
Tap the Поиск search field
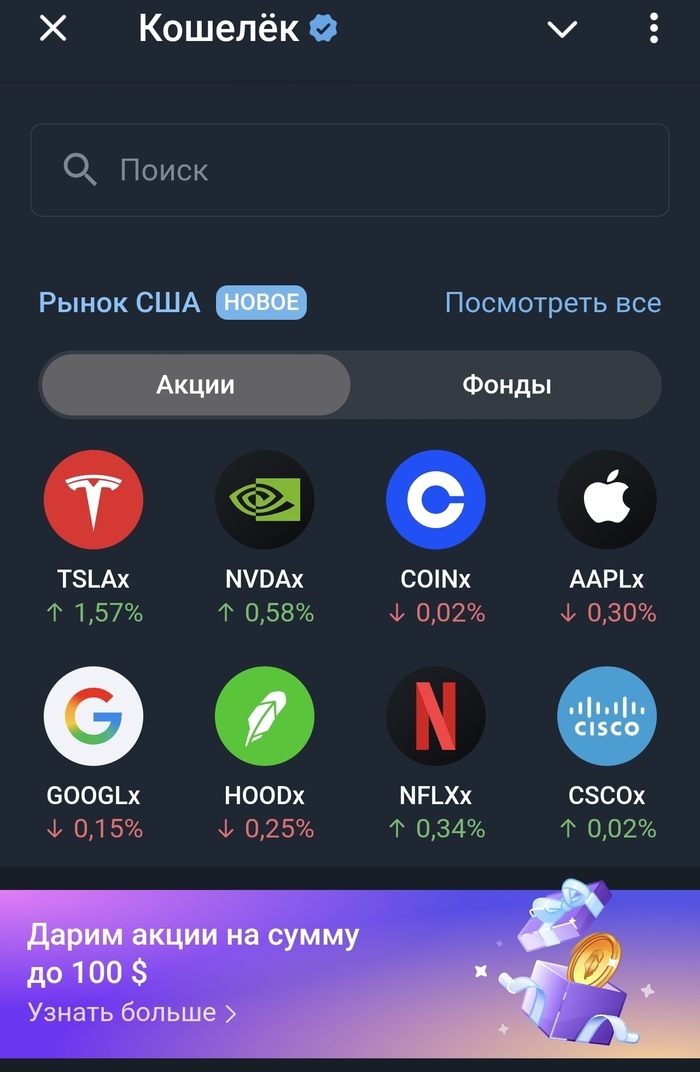(349, 170)
